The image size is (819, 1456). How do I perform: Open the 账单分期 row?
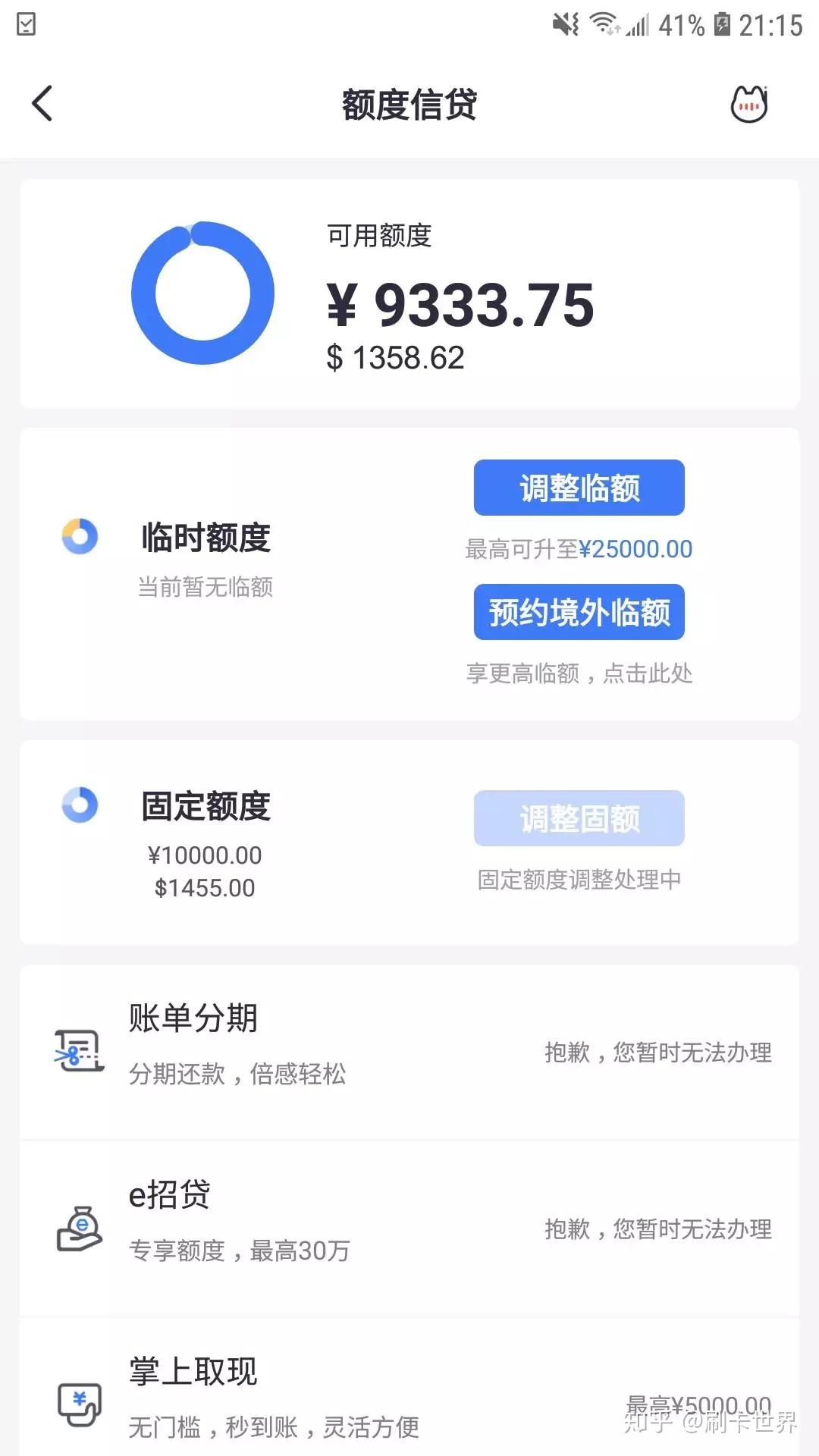click(409, 1052)
